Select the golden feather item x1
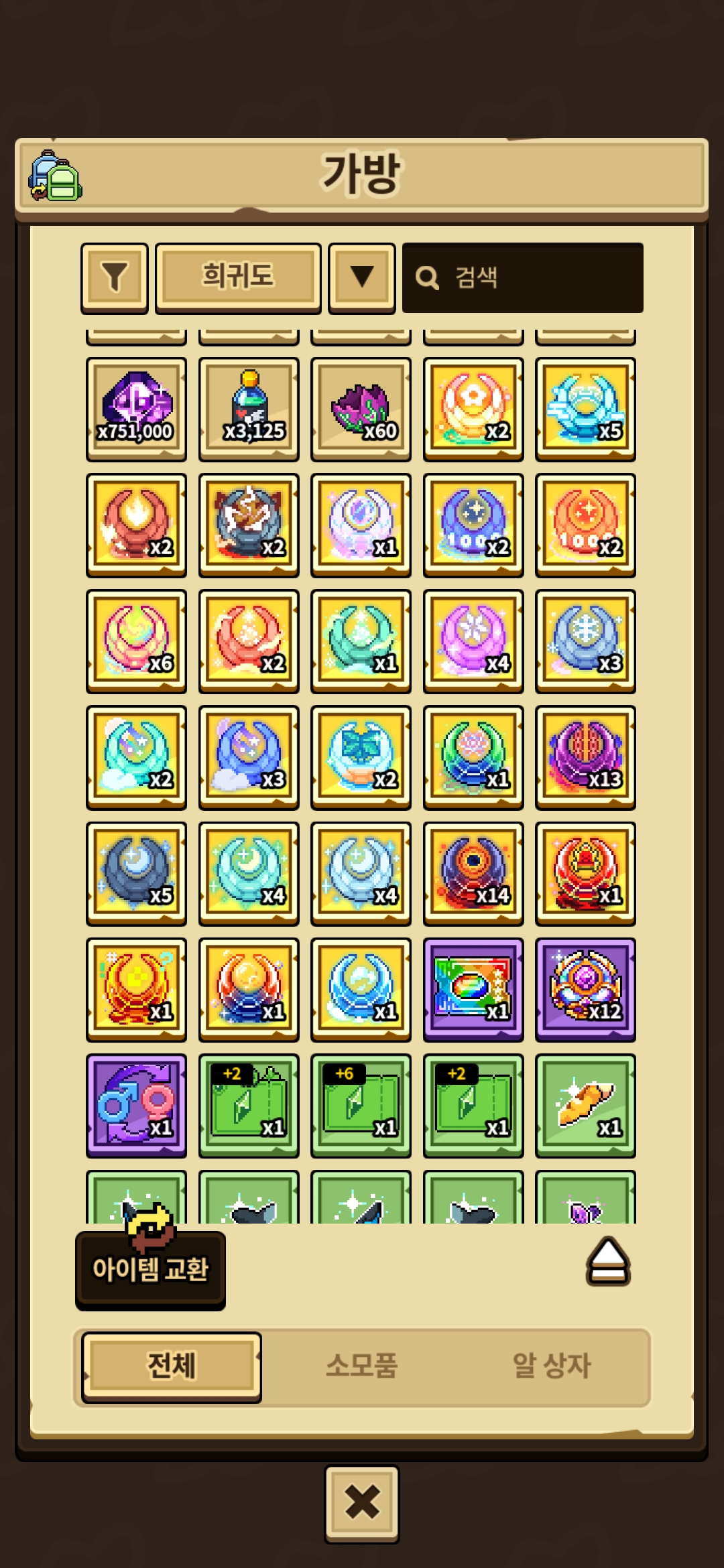Image resolution: width=724 pixels, height=1568 pixels. pos(585,1106)
